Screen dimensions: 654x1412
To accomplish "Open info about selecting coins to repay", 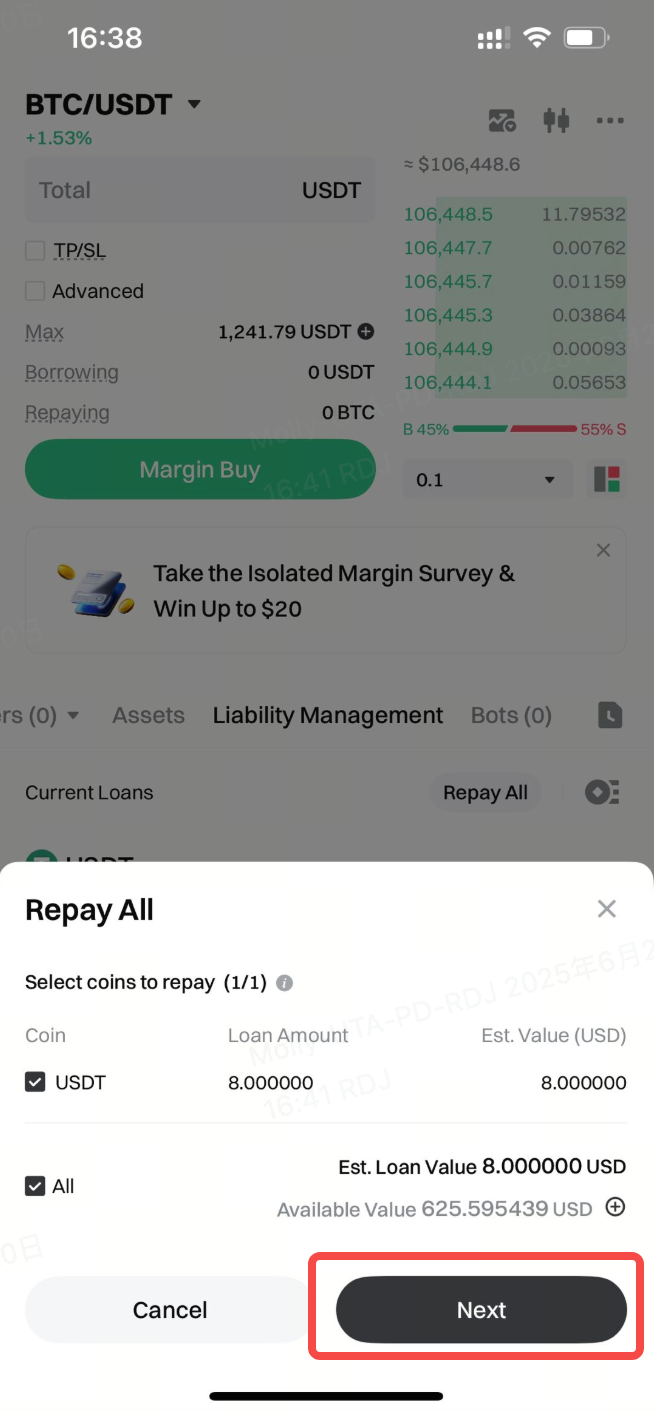I will click(284, 983).
